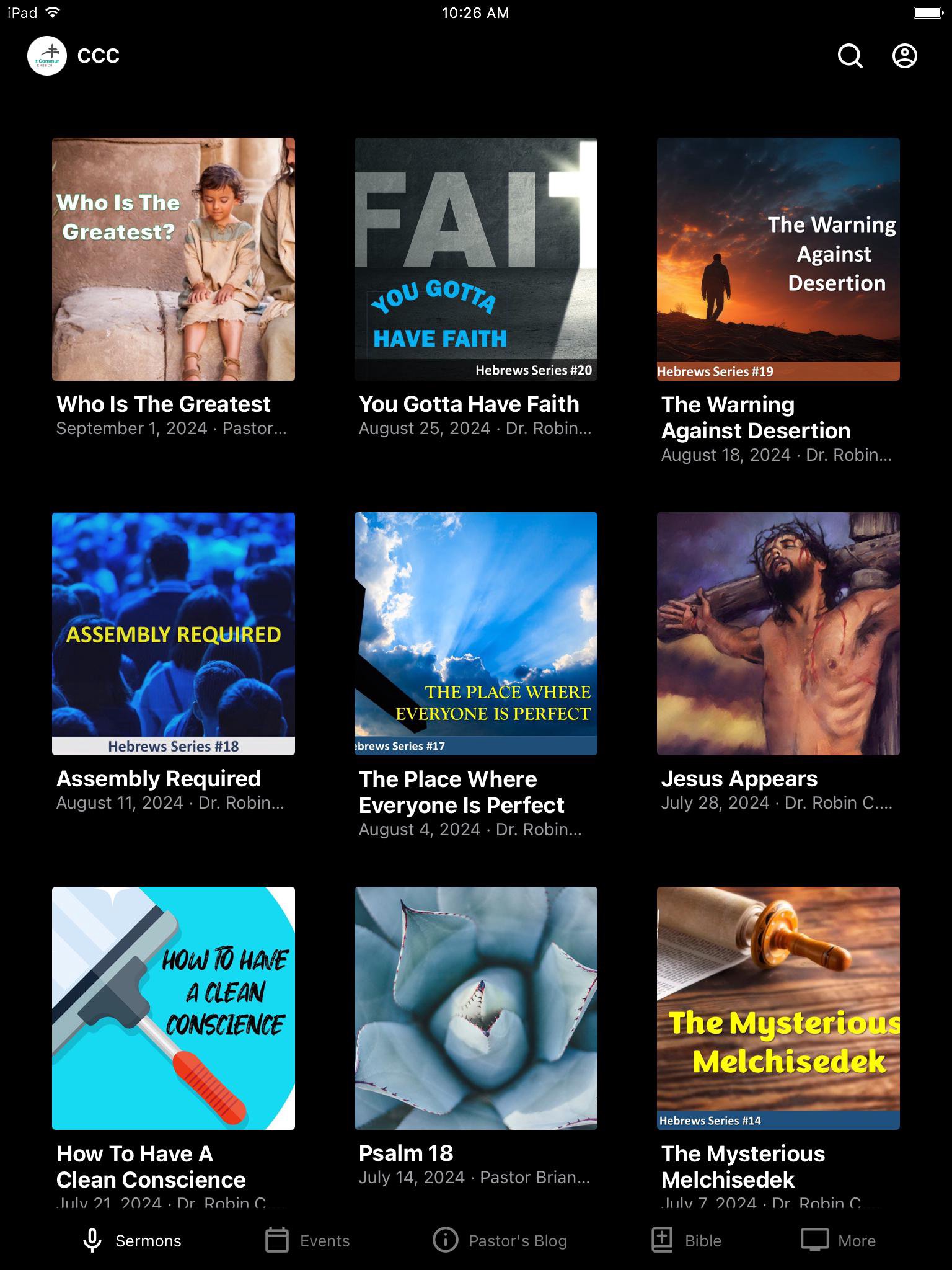Open the search icon
This screenshot has height=1270, width=952.
point(850,56)
